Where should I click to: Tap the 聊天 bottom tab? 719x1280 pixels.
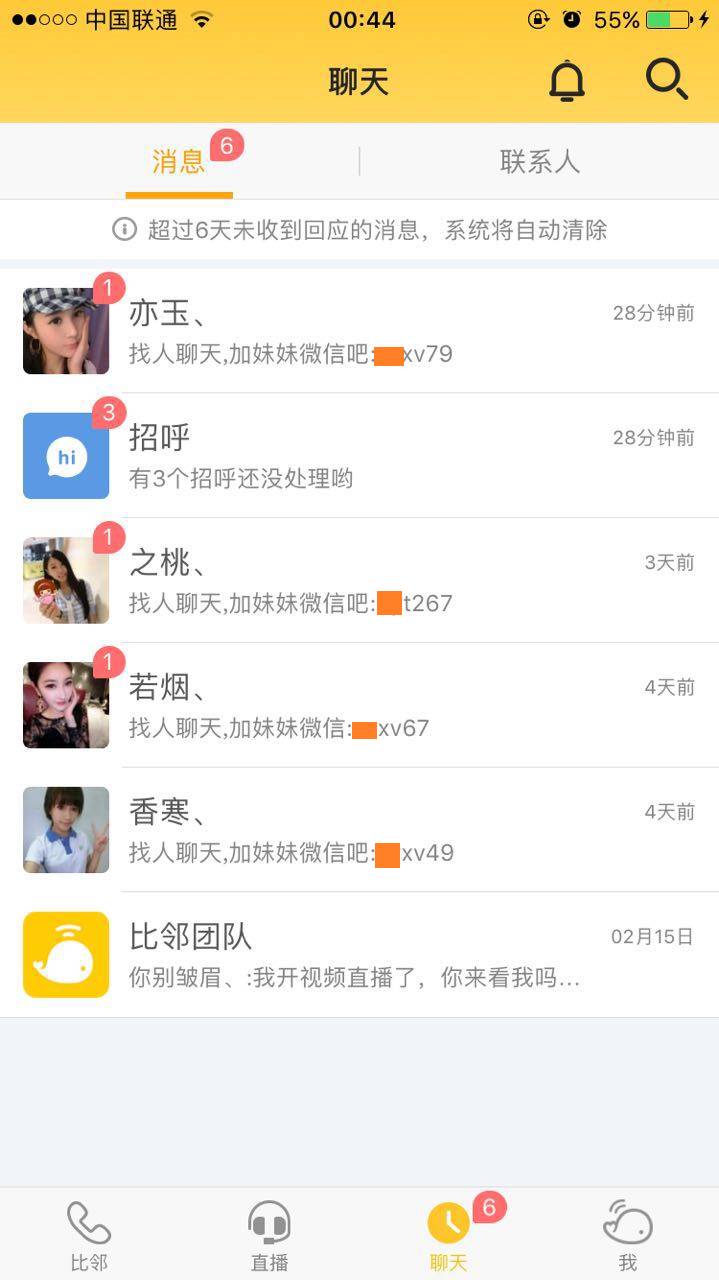click(449, 1235)
